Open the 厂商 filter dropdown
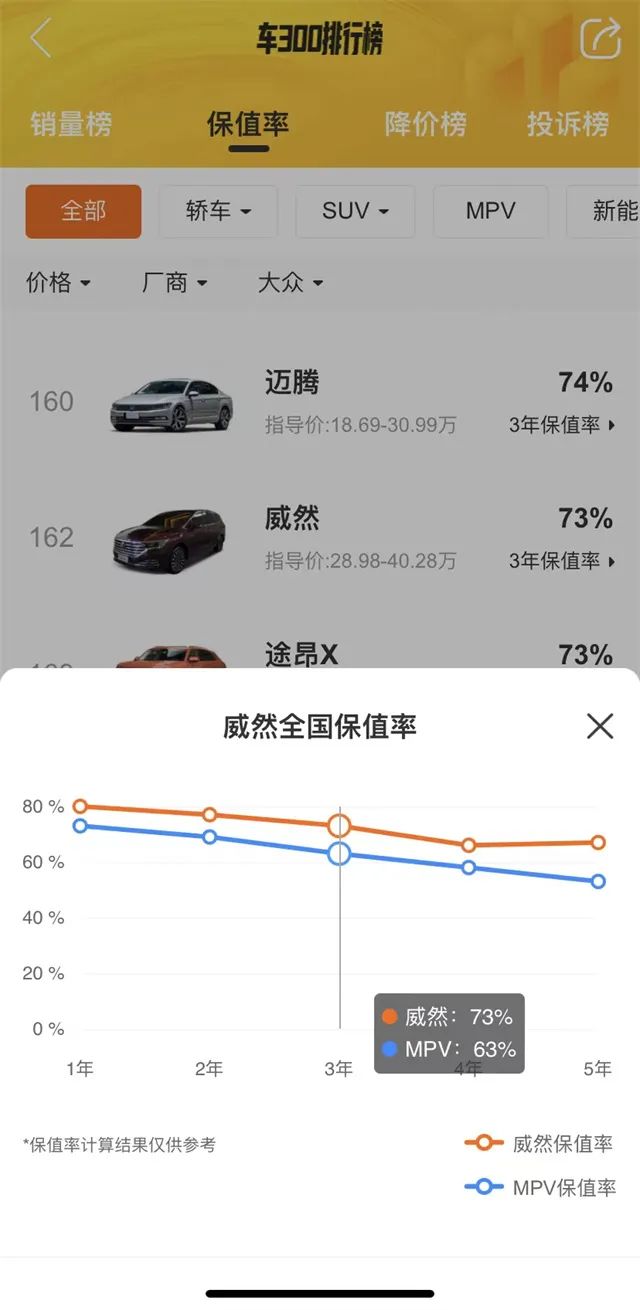640x1310 pixels. [x=174, y=283]
